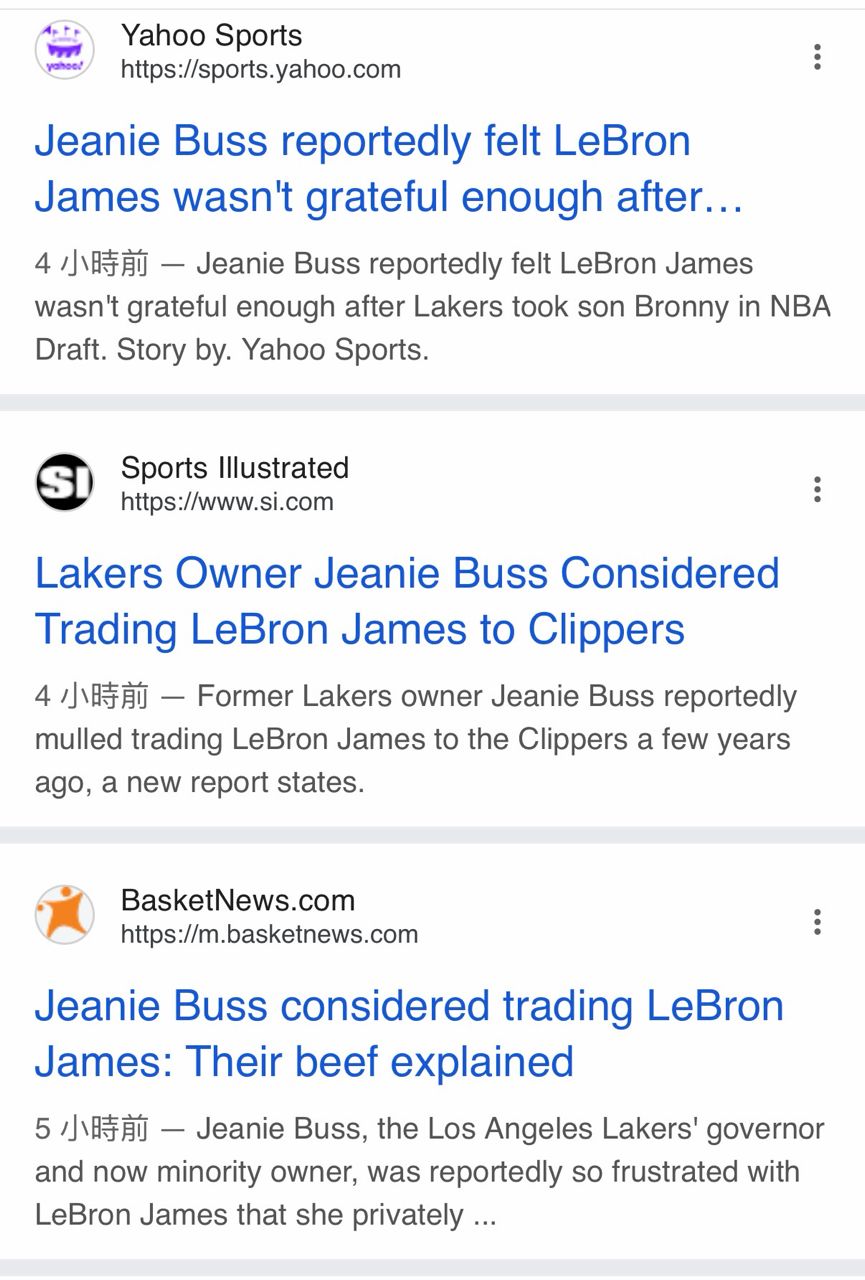Read the Trading LeBron James to Clippers article
865x1280 pixels.
(406, 601)
